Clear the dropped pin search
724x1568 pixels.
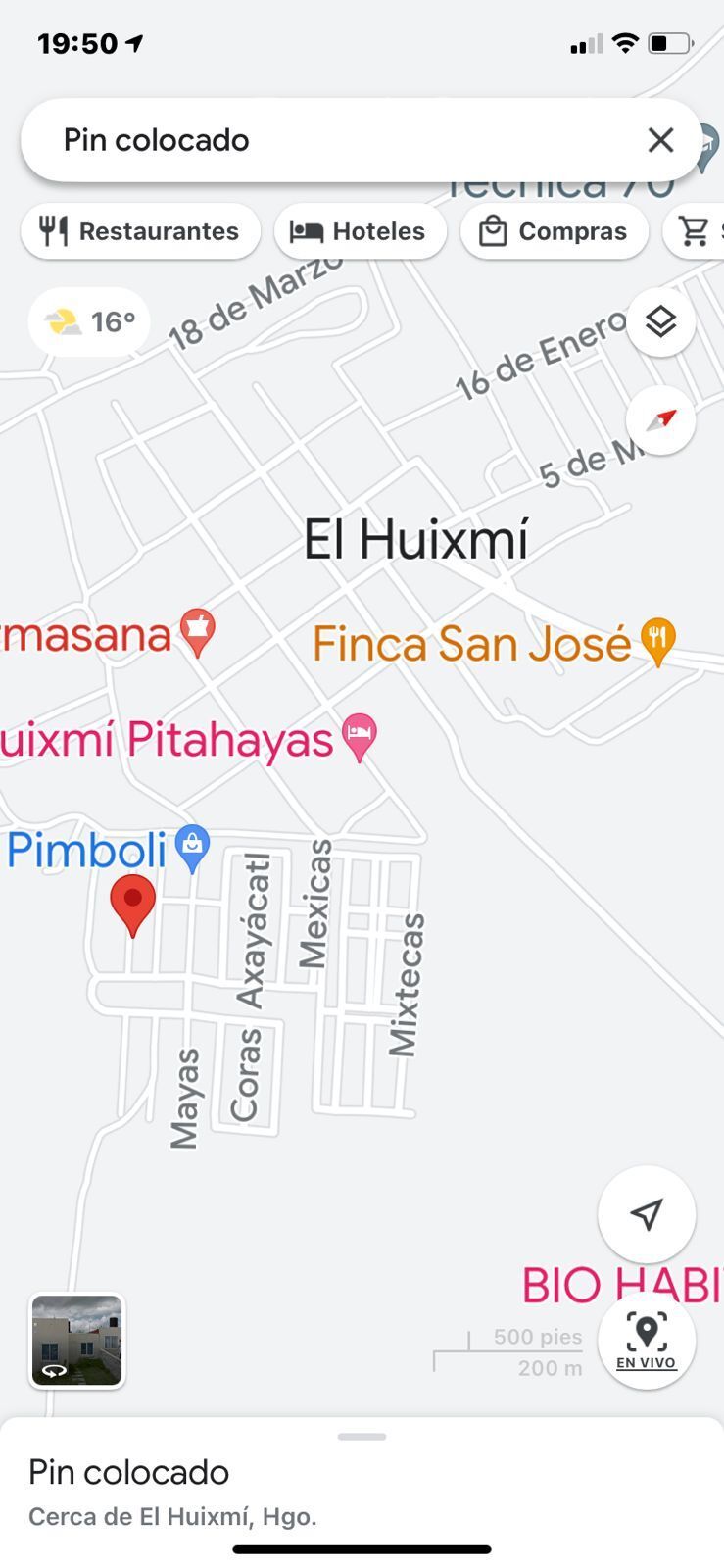tap(661, 140)
